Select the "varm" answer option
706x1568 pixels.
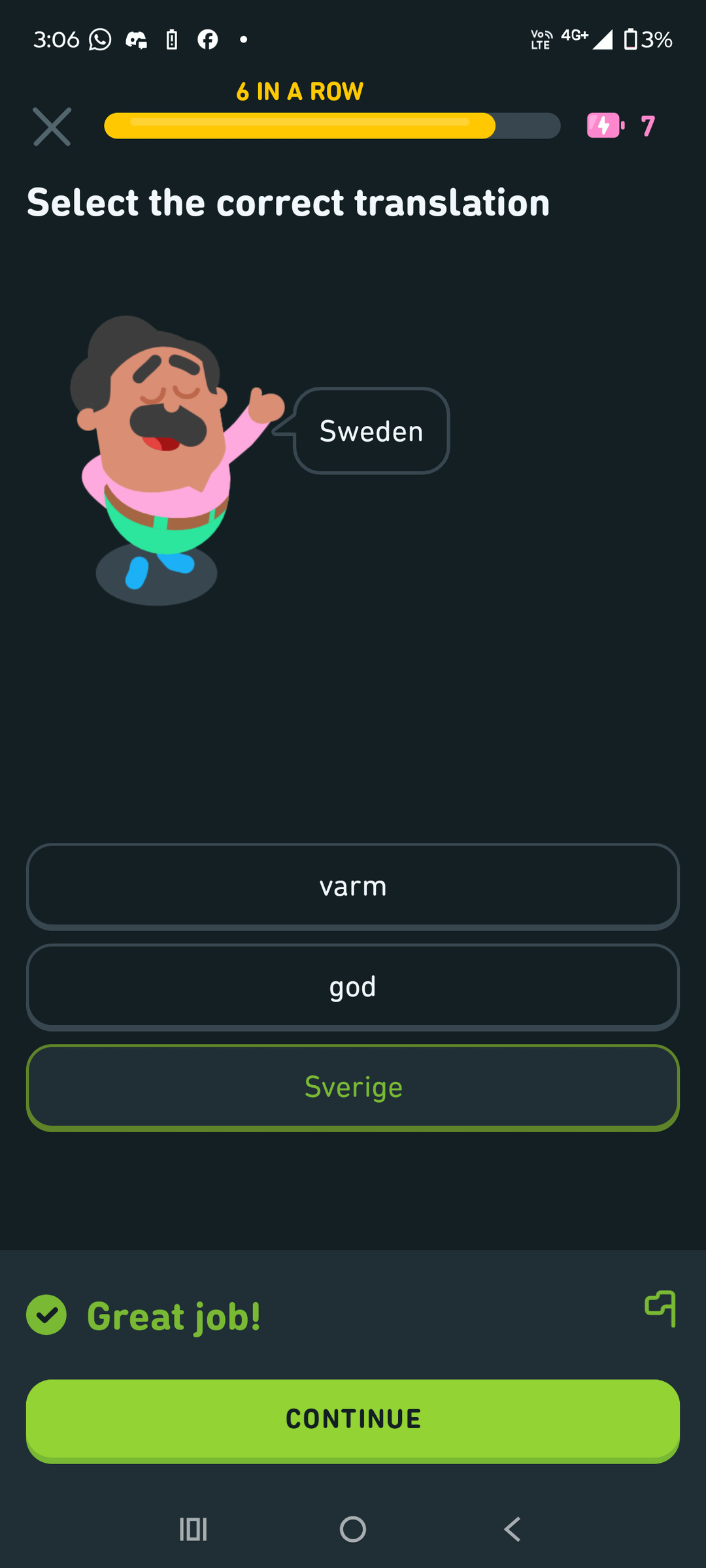pos(353,887)
